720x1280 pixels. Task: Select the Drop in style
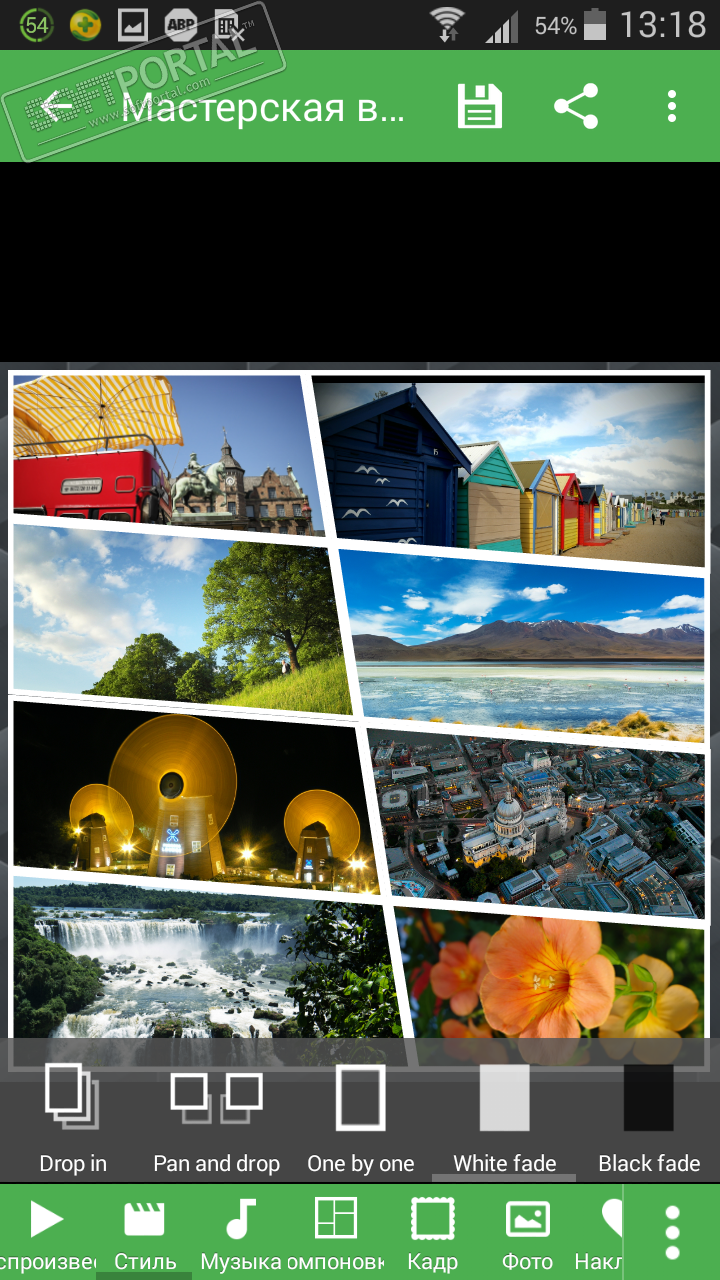click(73, 1118)
